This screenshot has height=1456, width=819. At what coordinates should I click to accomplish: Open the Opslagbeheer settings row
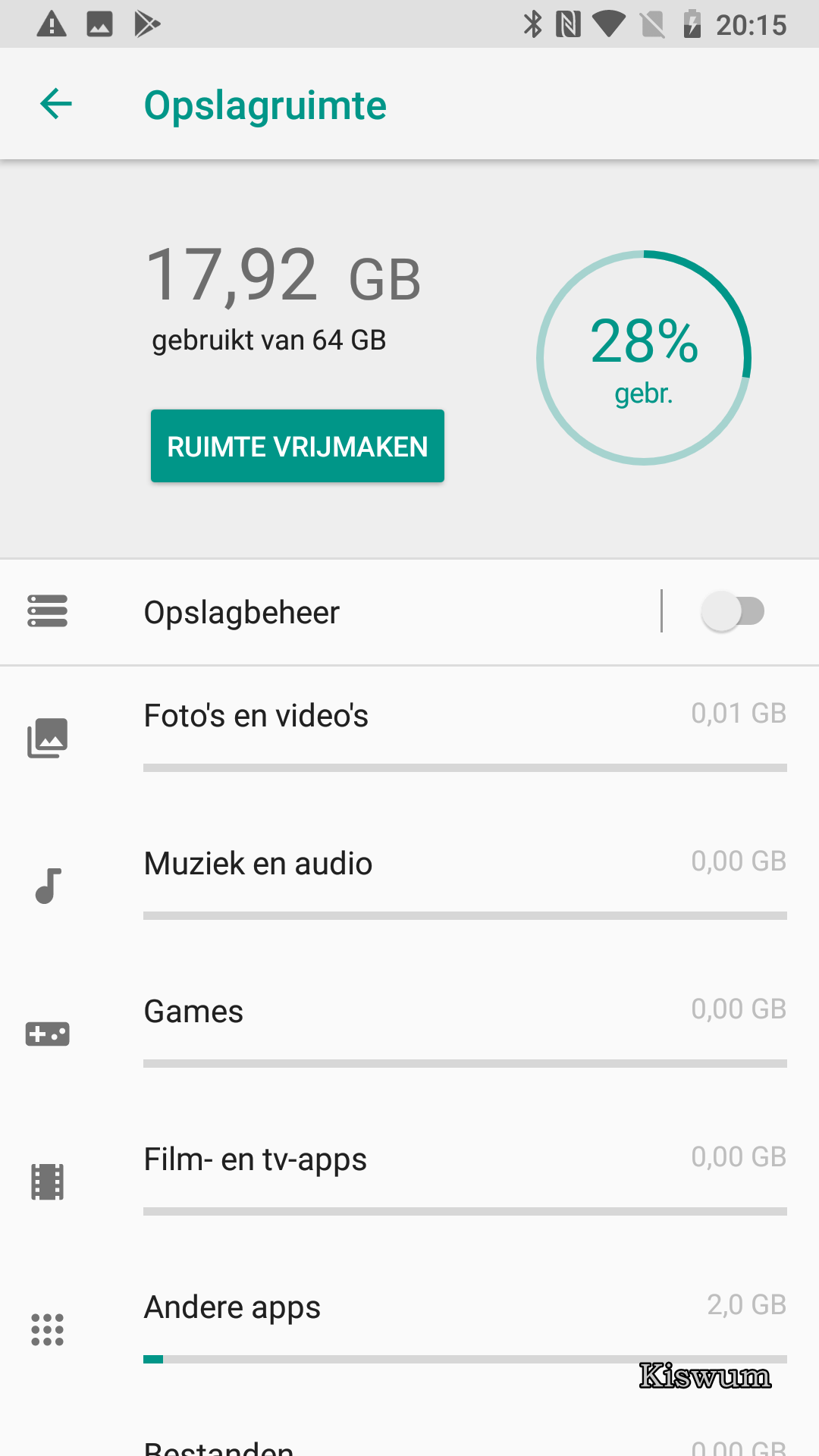330,612
